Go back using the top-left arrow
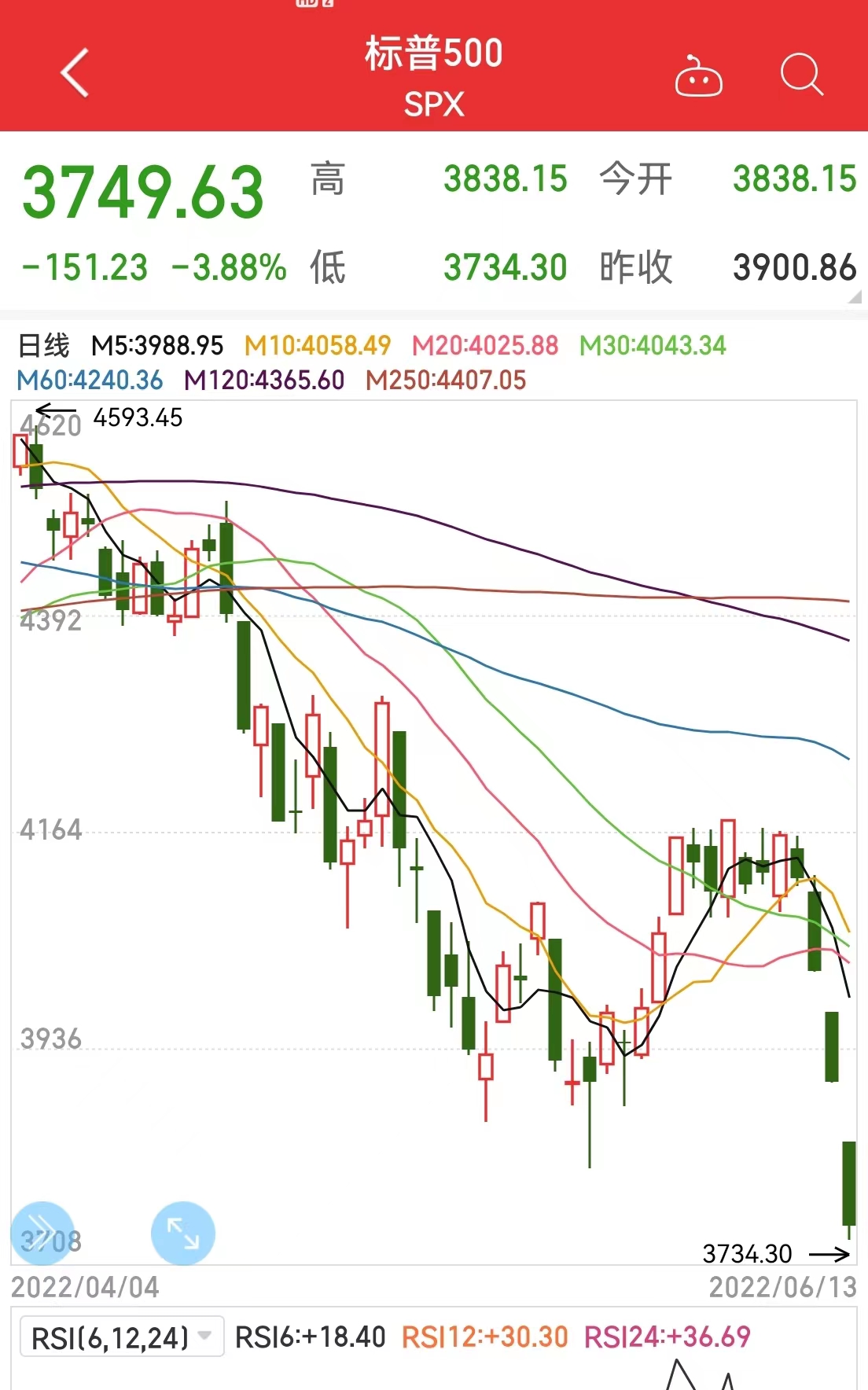This screenshot has width=868, height=1390. tap(75, 73)
